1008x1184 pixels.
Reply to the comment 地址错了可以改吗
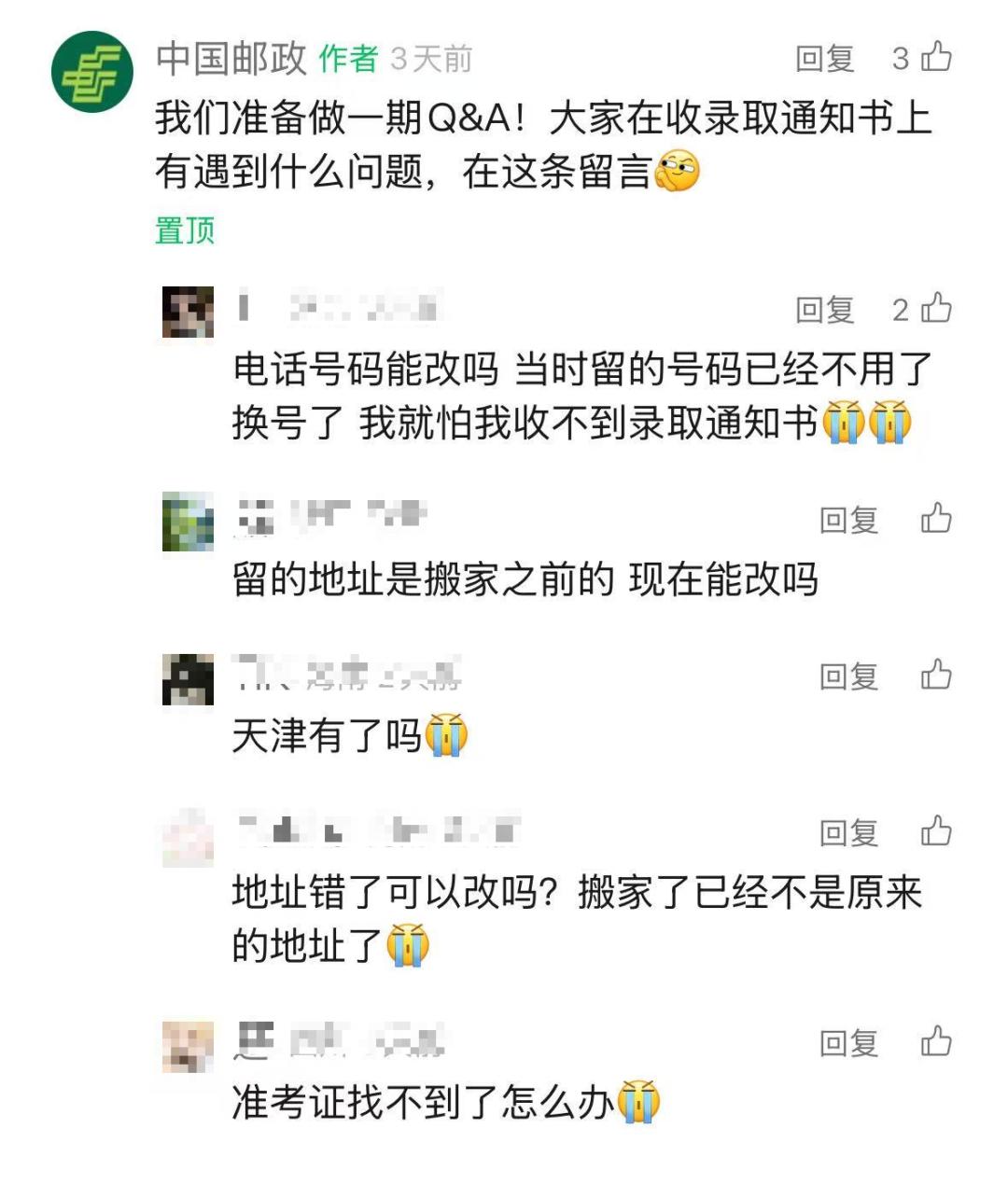pos(849,832)
